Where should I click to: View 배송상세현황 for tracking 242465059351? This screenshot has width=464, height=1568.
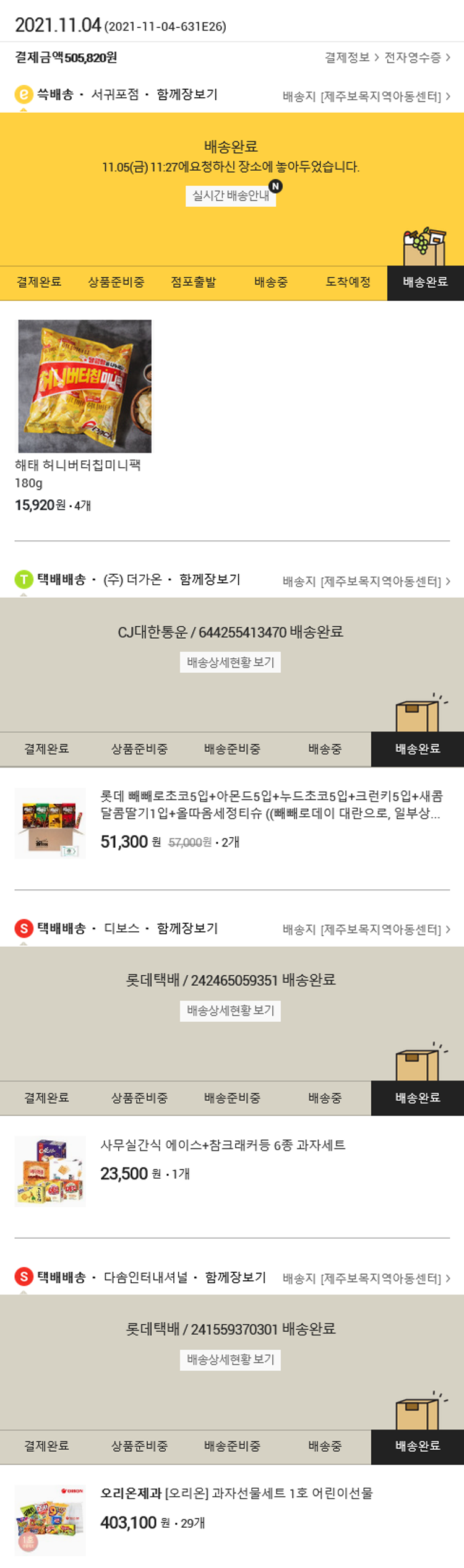tap(230, 1010)
